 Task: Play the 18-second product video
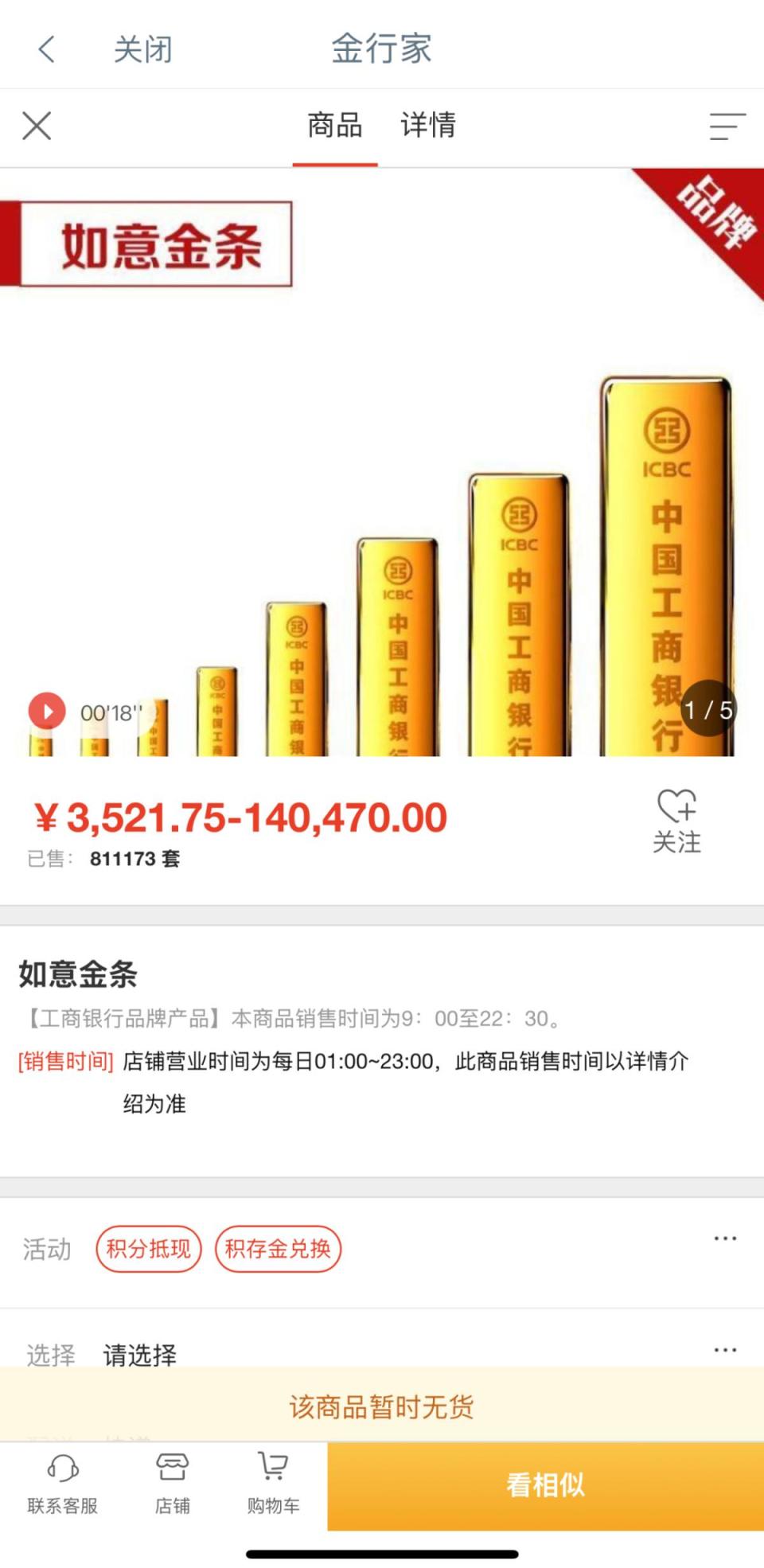point(48,709)
